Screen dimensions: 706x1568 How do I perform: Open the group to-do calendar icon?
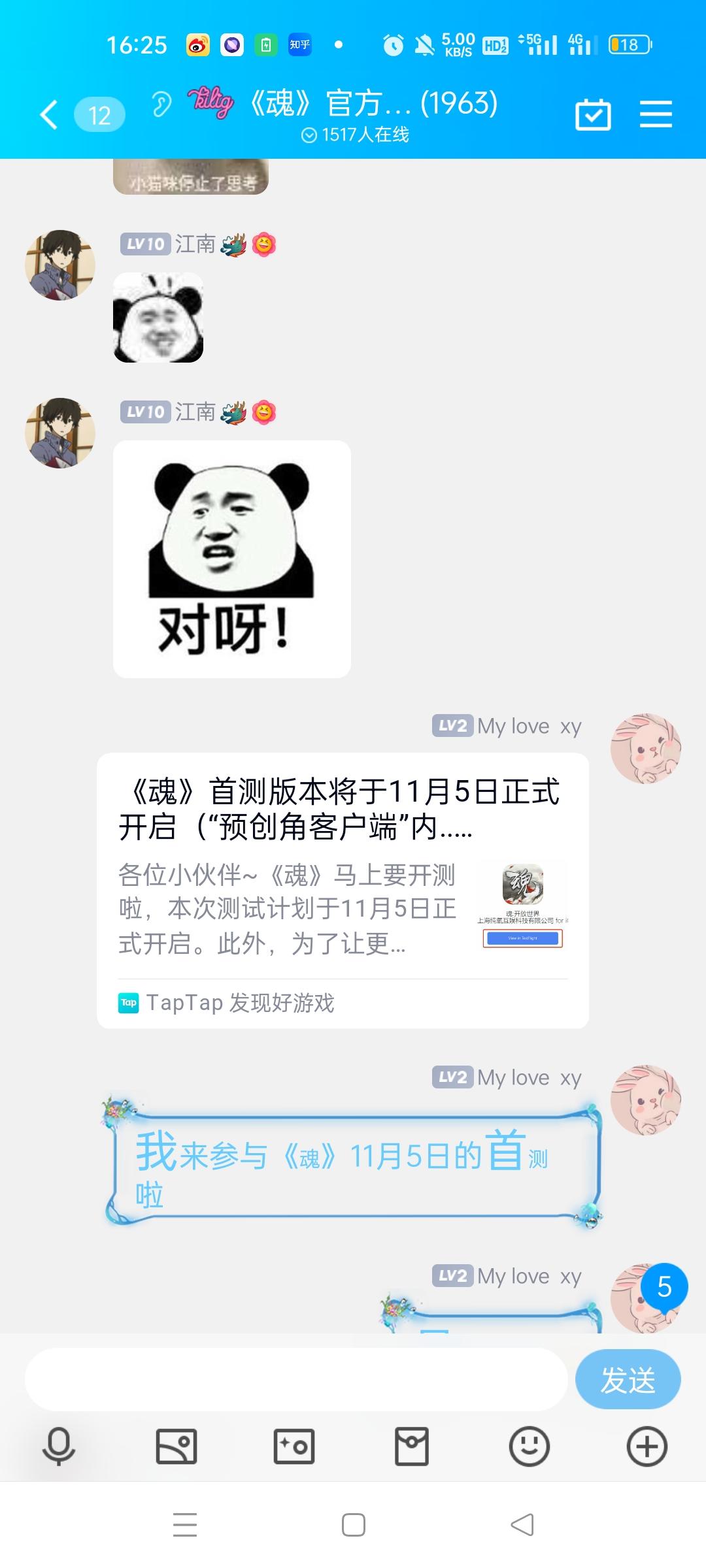click(594, 112)
